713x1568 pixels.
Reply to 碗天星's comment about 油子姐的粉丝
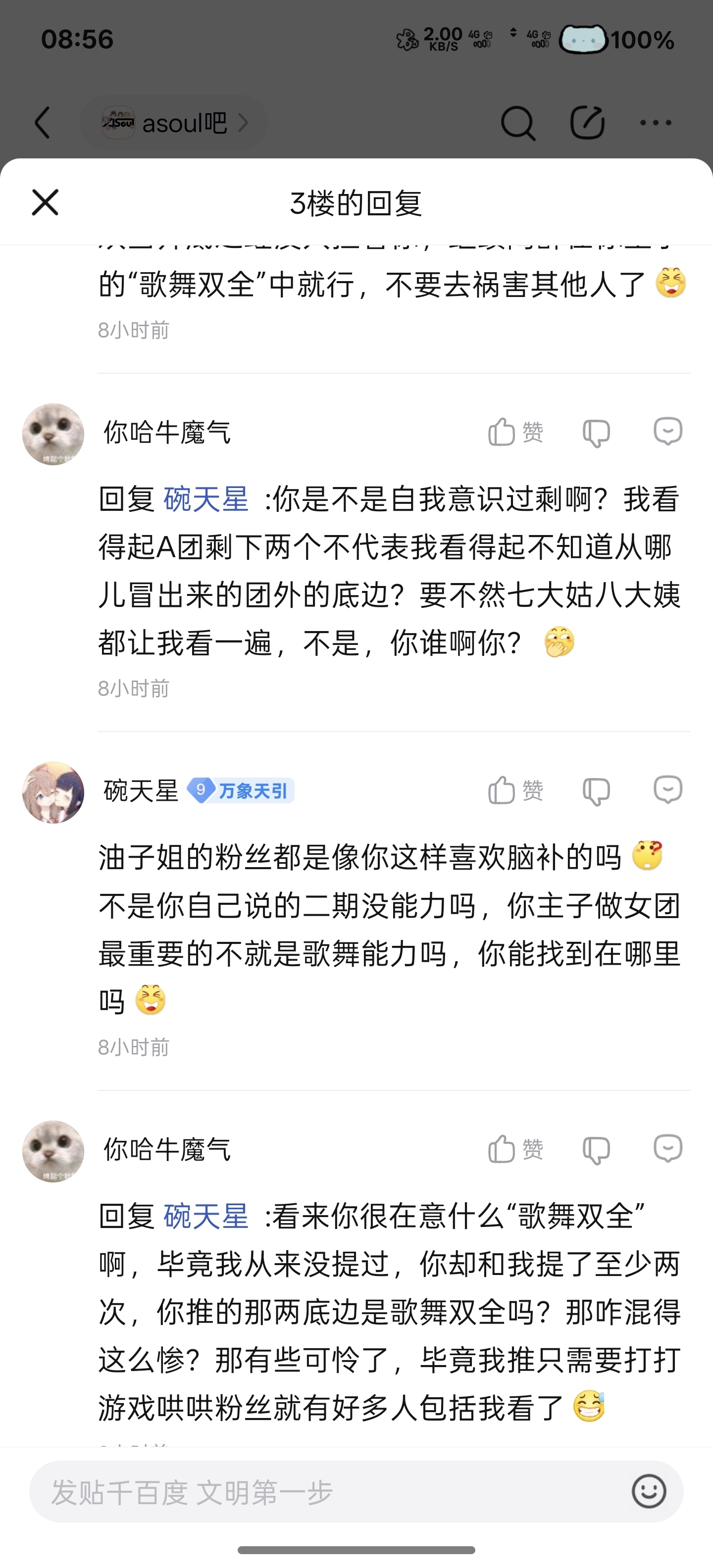click(x=668, y=790)
